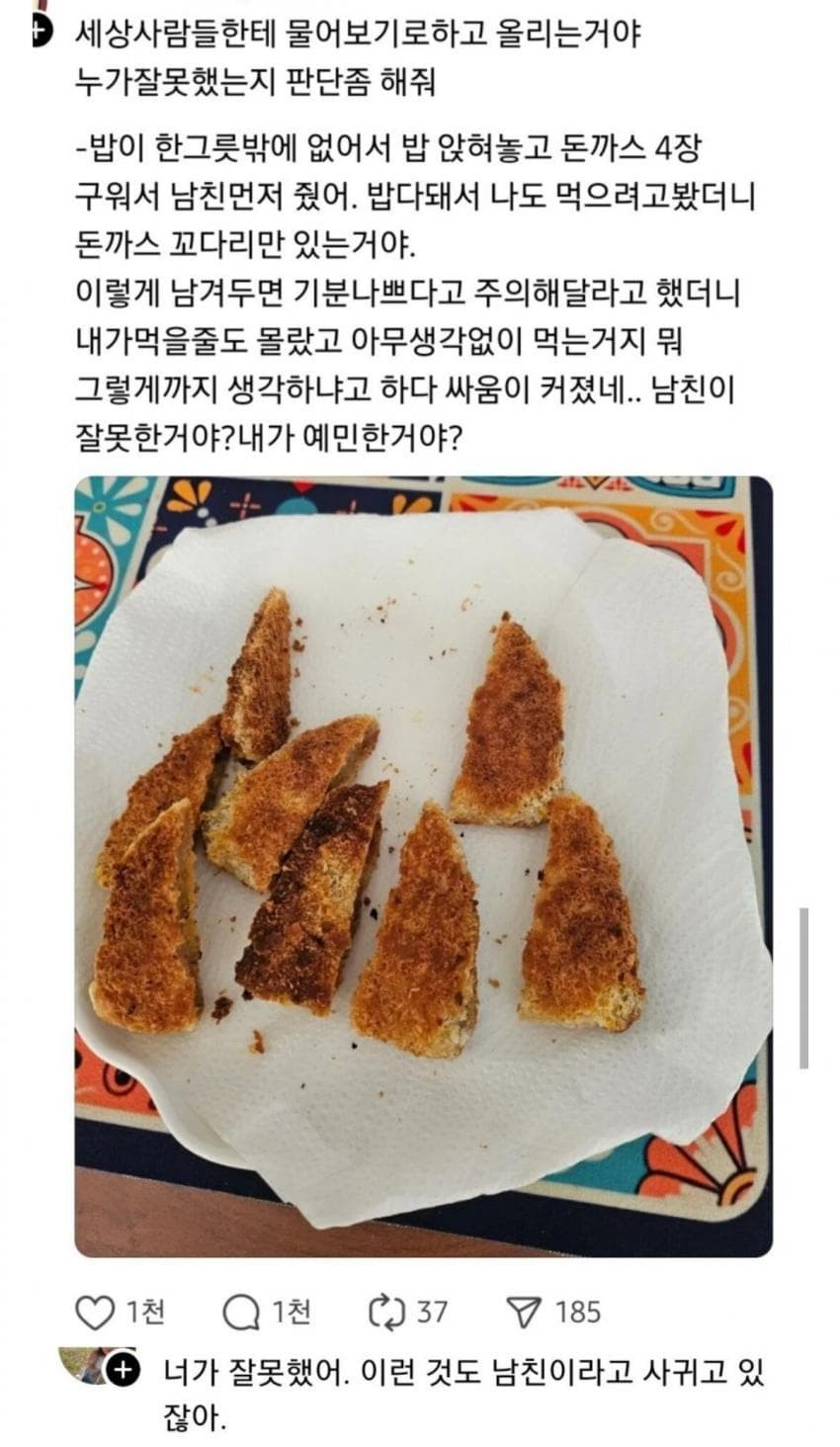840x1447 pixels.
Task: Share the post via send icon
Action: [524, 1313]
